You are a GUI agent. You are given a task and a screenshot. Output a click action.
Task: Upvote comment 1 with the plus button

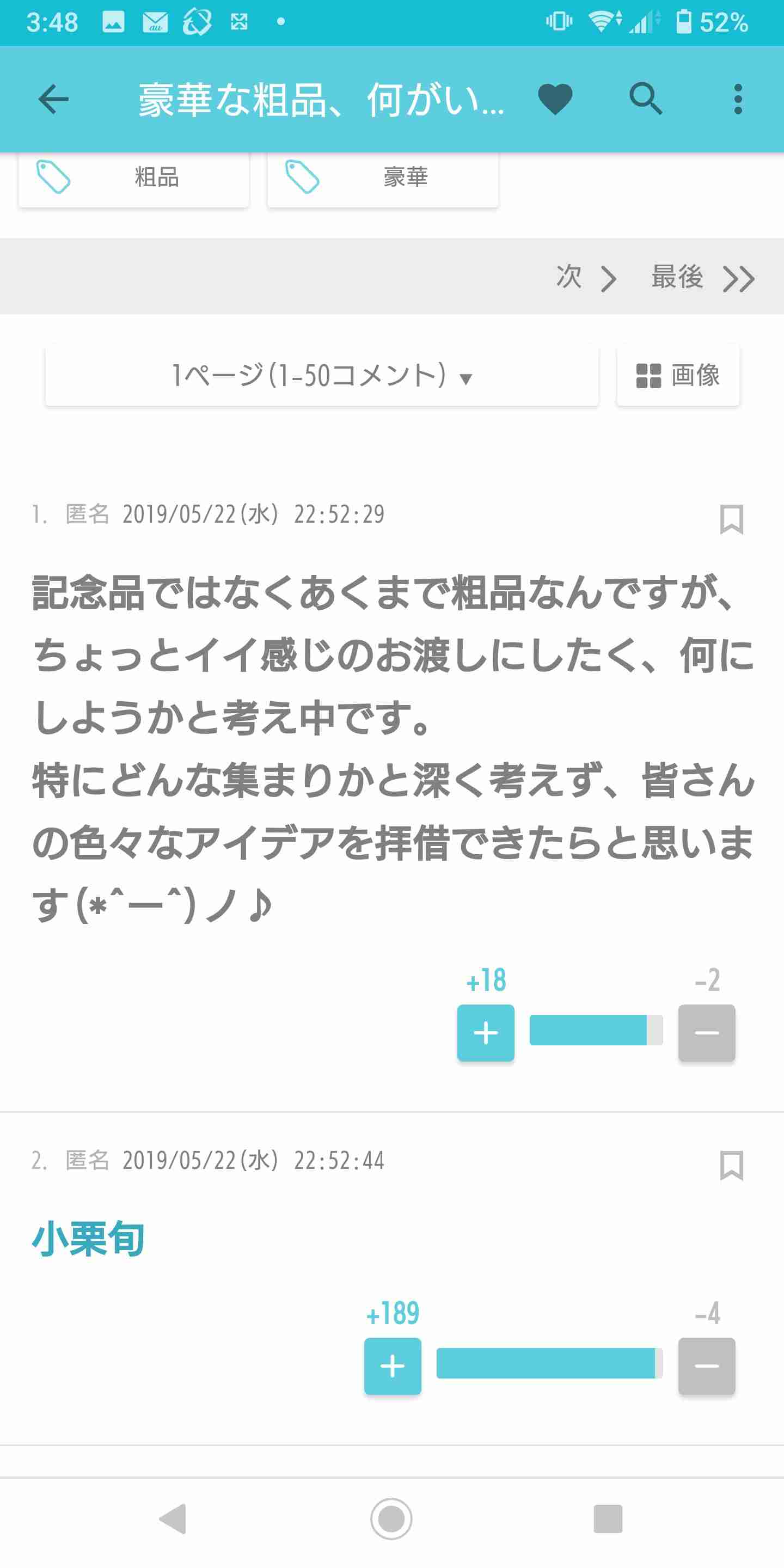click(x=486, y=1033)
